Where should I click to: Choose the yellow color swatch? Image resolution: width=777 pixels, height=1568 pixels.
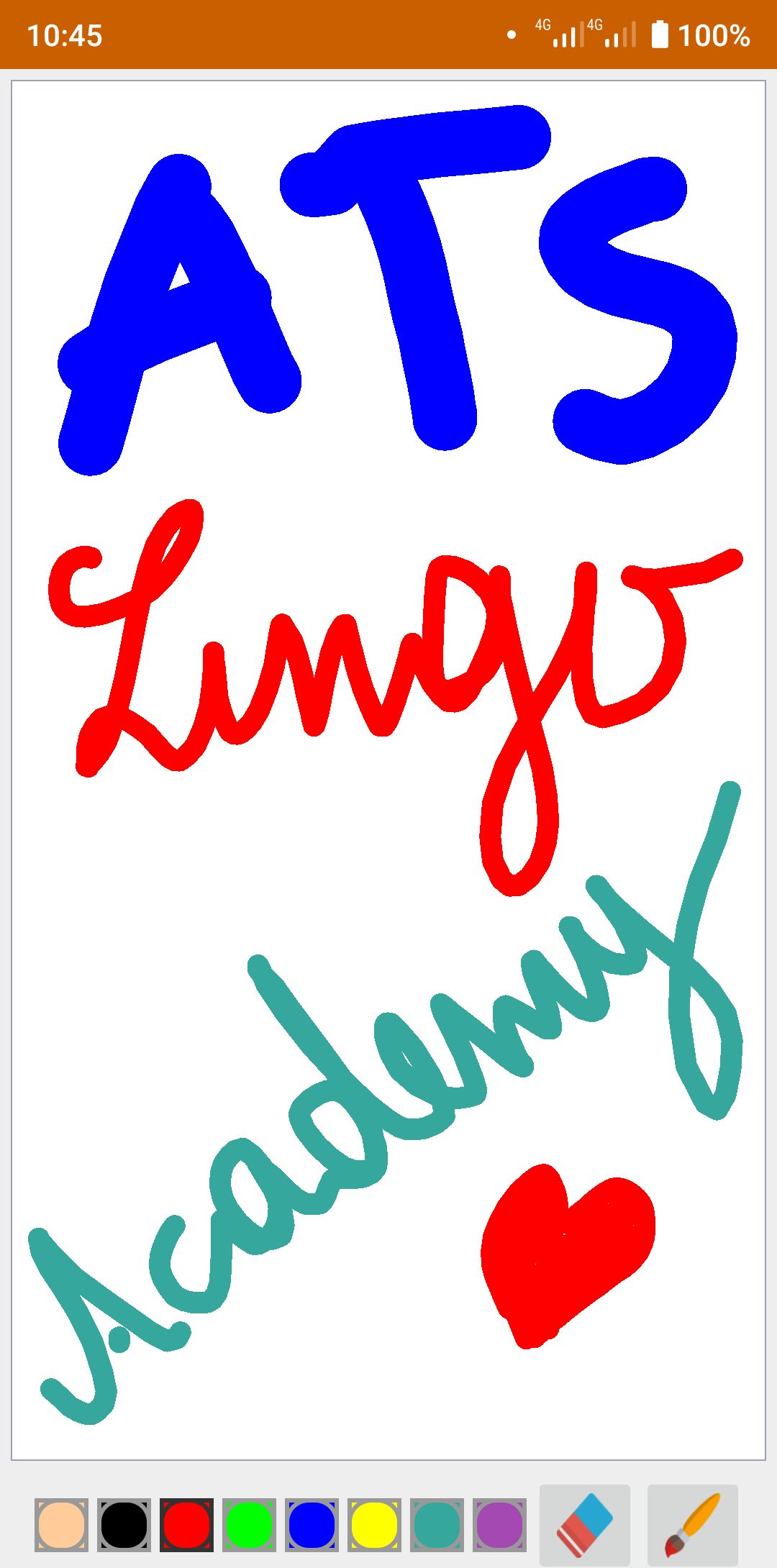[374, 1525]
